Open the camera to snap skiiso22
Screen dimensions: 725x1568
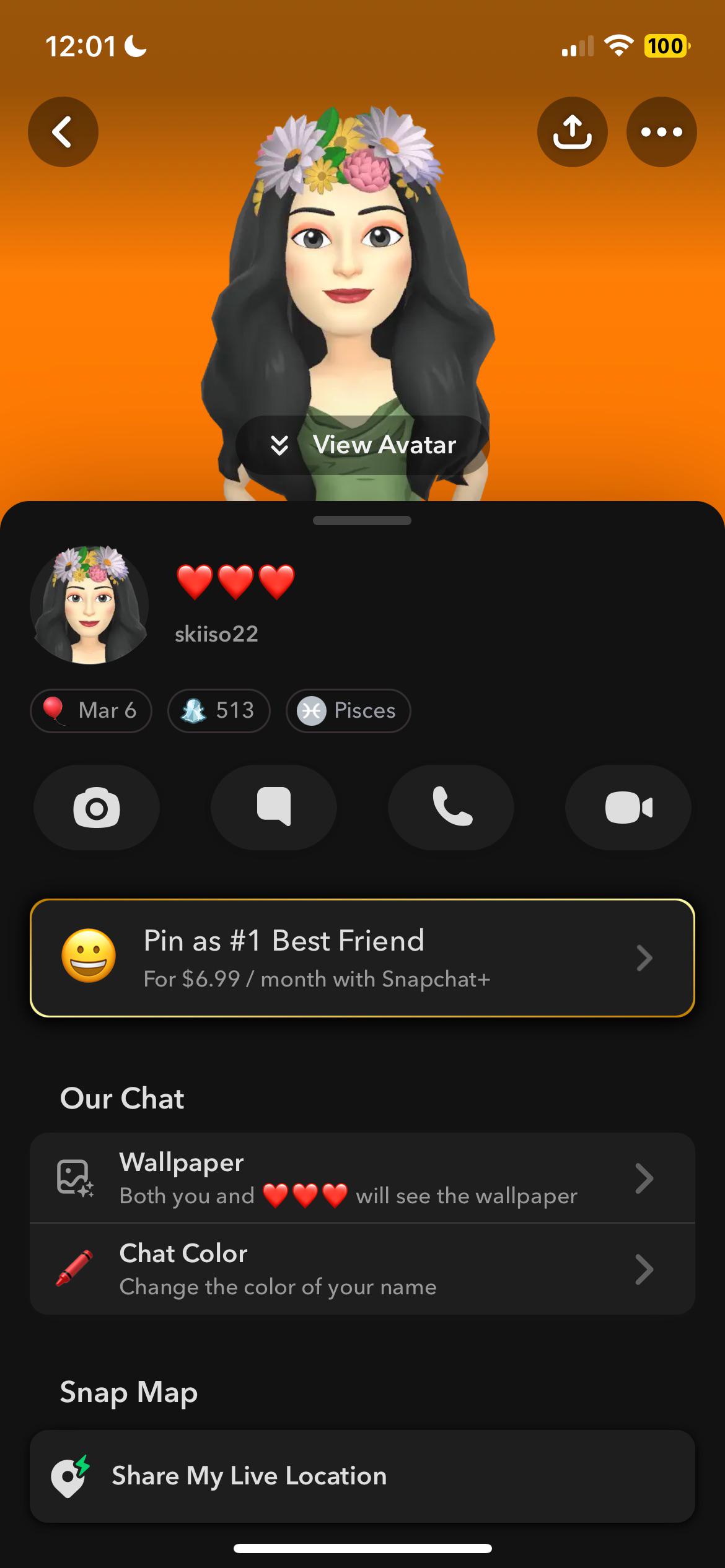pos(96,807)
